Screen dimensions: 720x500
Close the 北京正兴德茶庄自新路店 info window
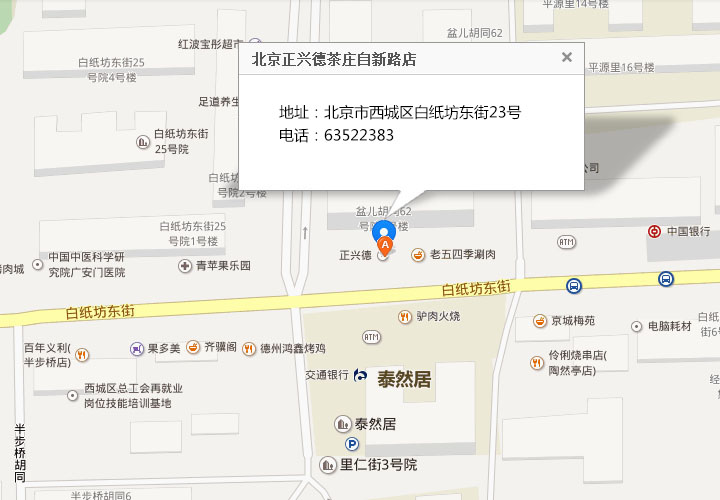[x=567, y=57]
